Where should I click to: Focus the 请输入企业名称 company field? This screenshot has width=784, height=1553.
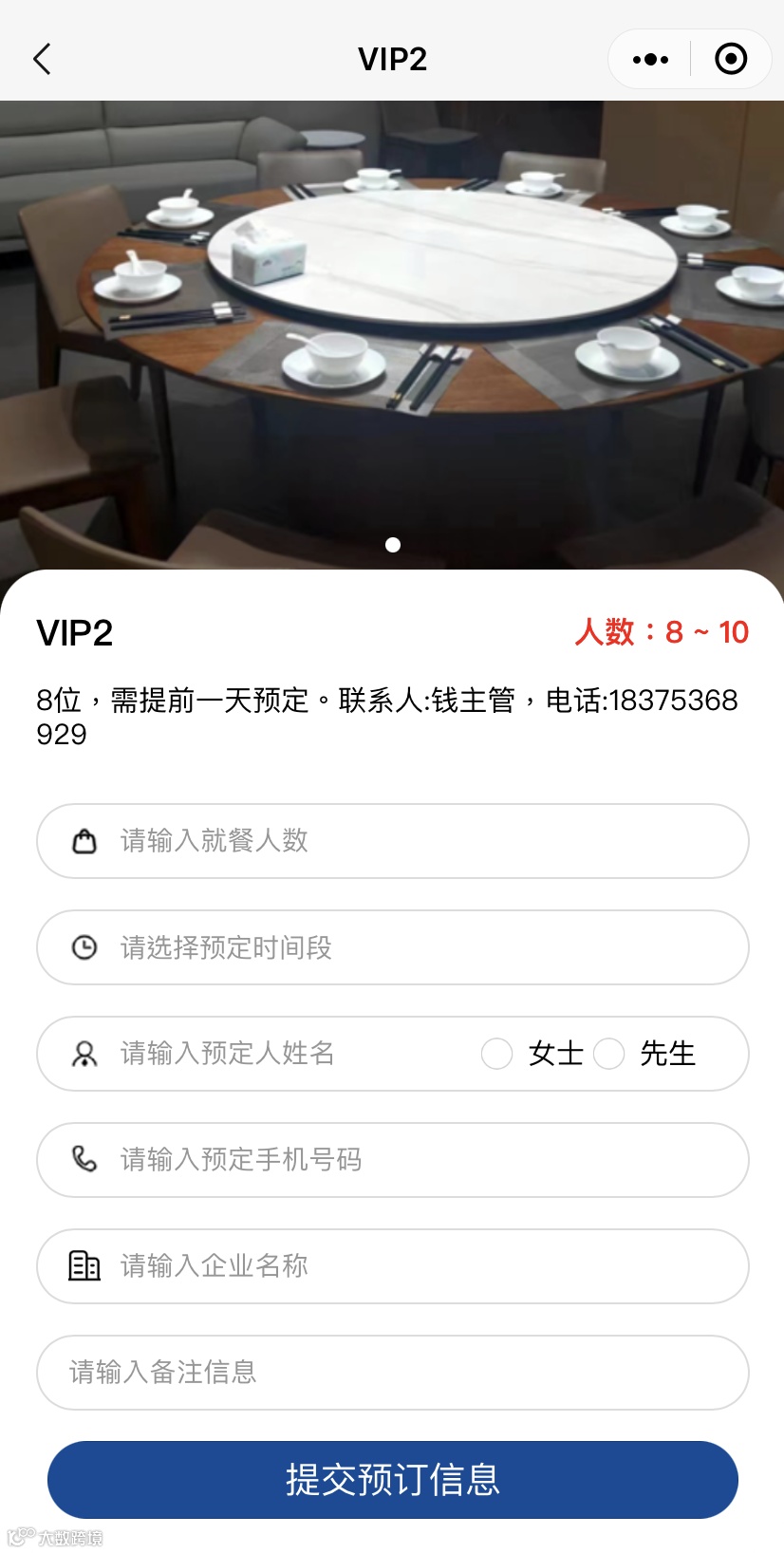393,1266
